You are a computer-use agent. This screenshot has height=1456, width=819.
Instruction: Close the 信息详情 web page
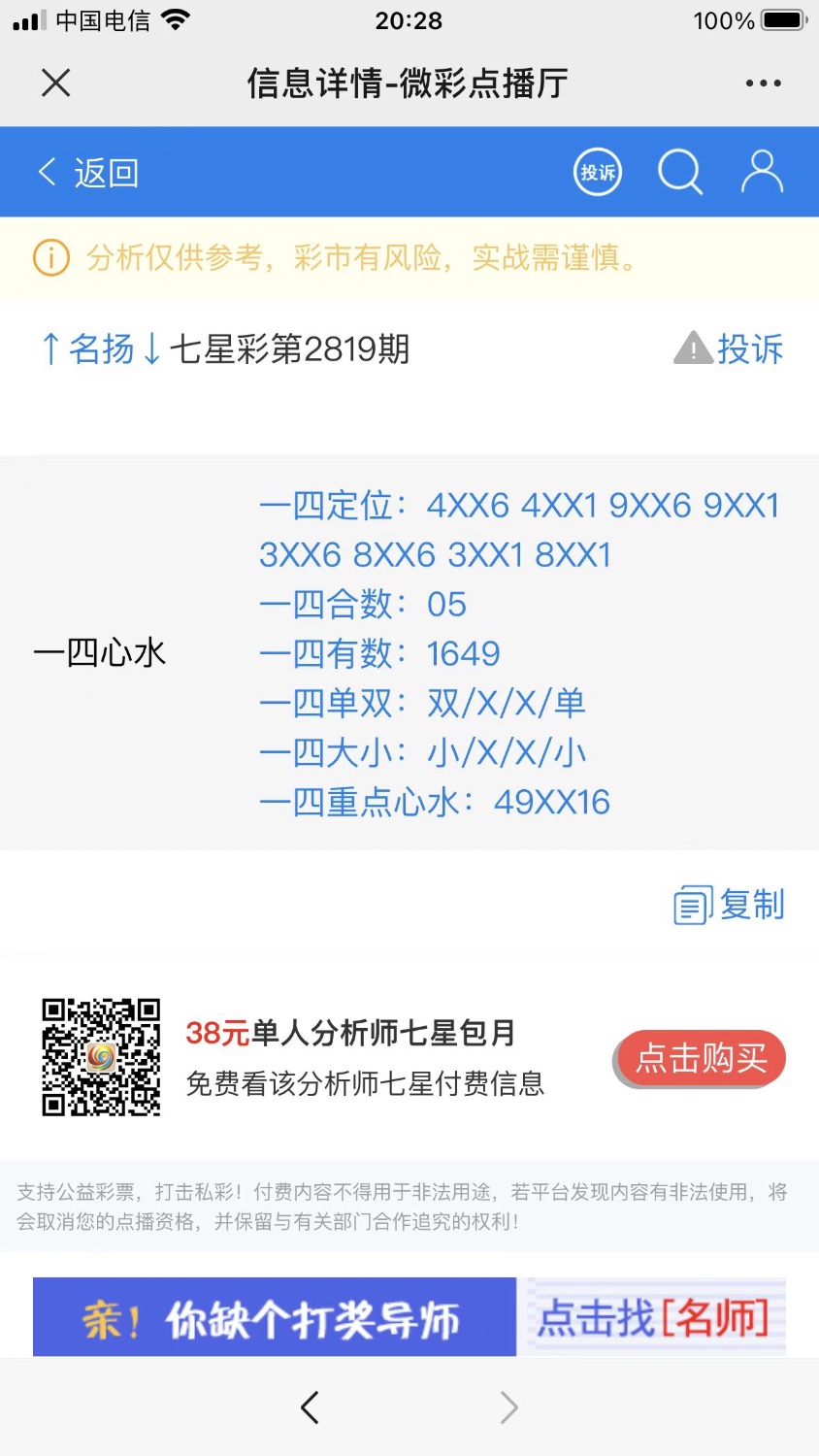click(56, 83)
